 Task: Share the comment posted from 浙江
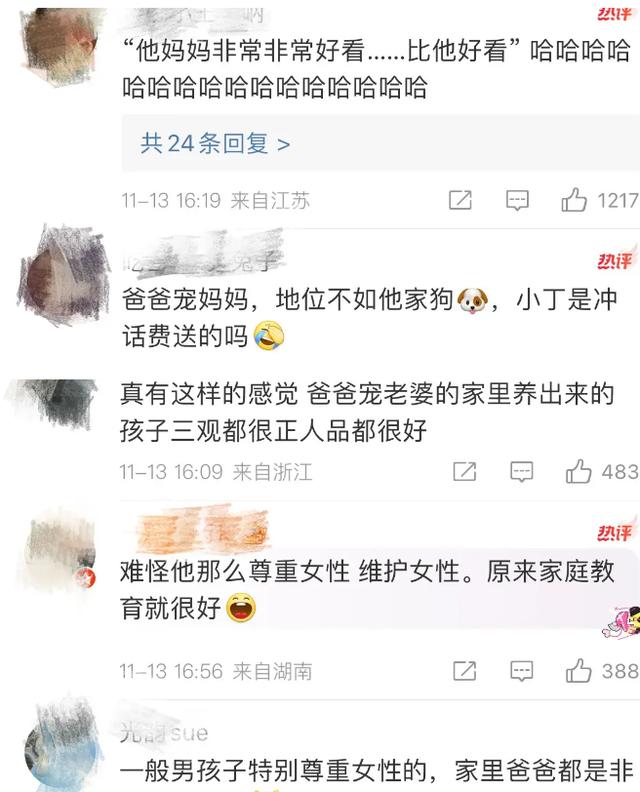pos(464,470)
